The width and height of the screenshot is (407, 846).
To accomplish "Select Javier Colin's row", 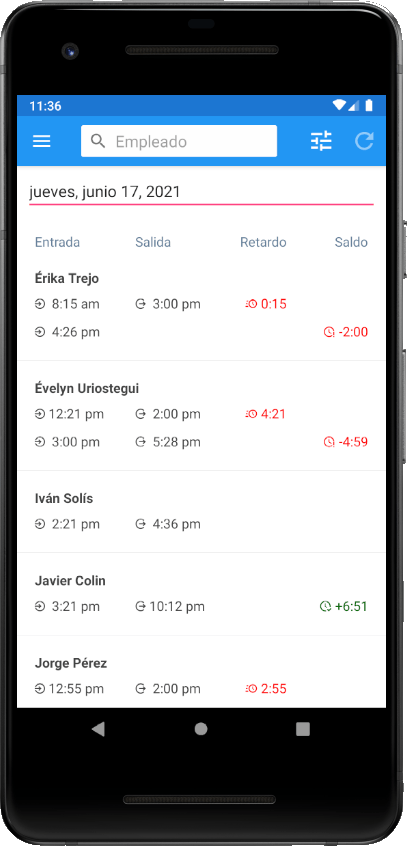I will pyautogui.click(x=201, y=594).
